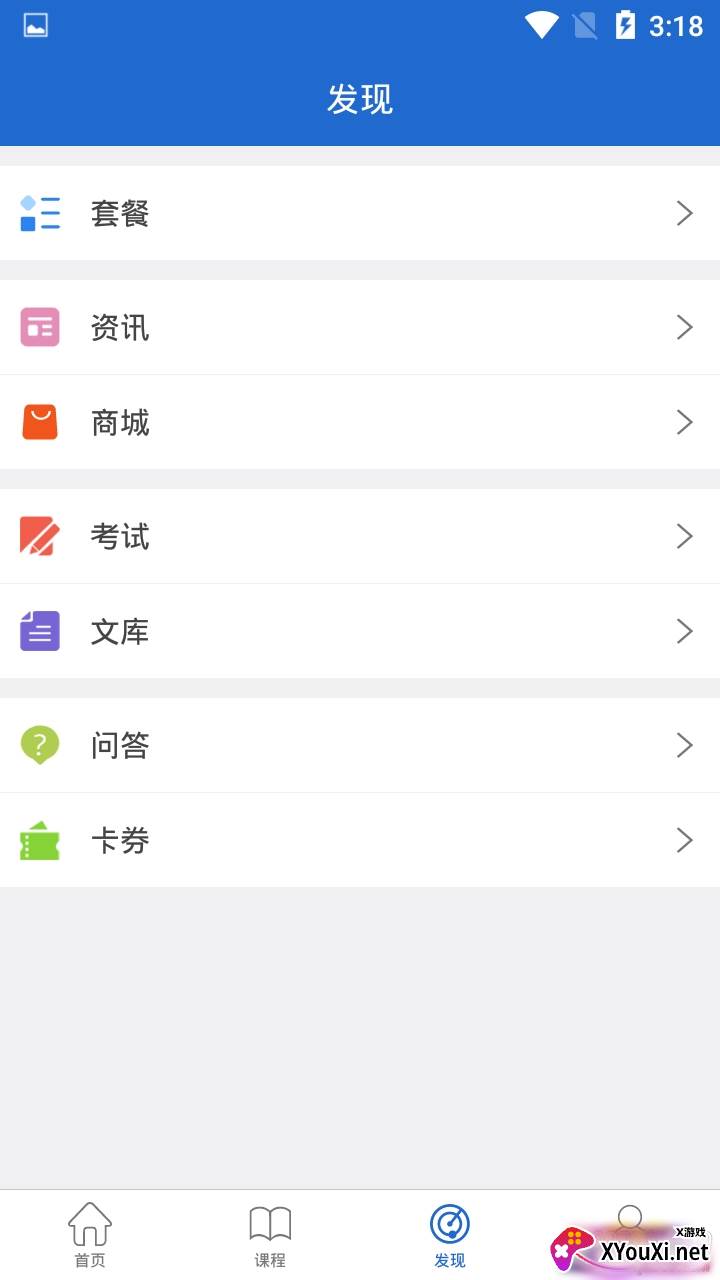This screenshot has width=720, height=1280.
Task: Switch to the 课程 courses tab
Action: click(x=270, y=1235)
